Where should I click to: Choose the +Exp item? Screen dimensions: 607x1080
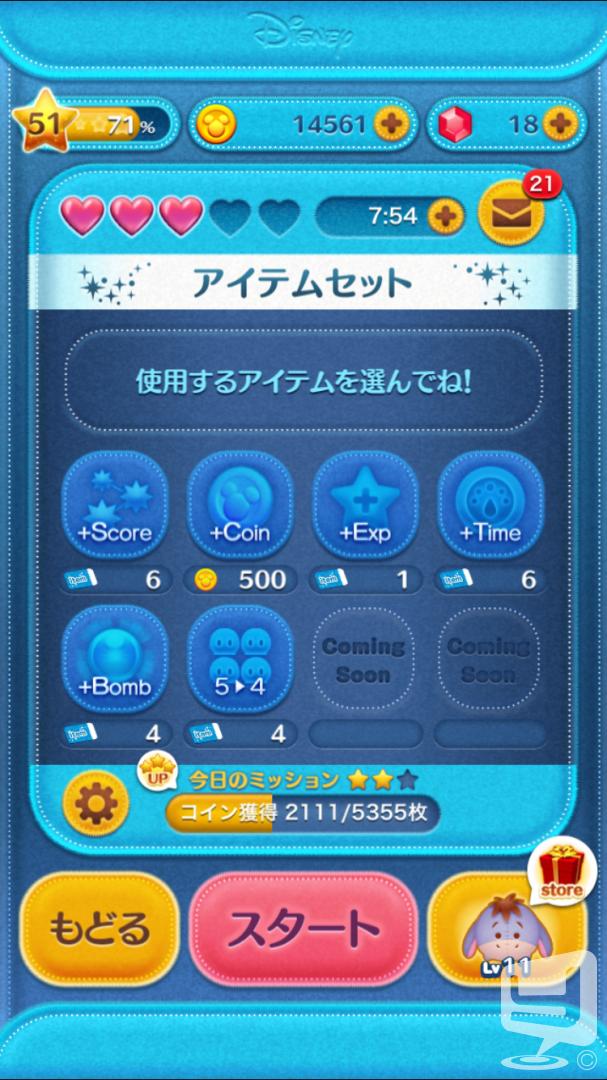coord(365,505)
